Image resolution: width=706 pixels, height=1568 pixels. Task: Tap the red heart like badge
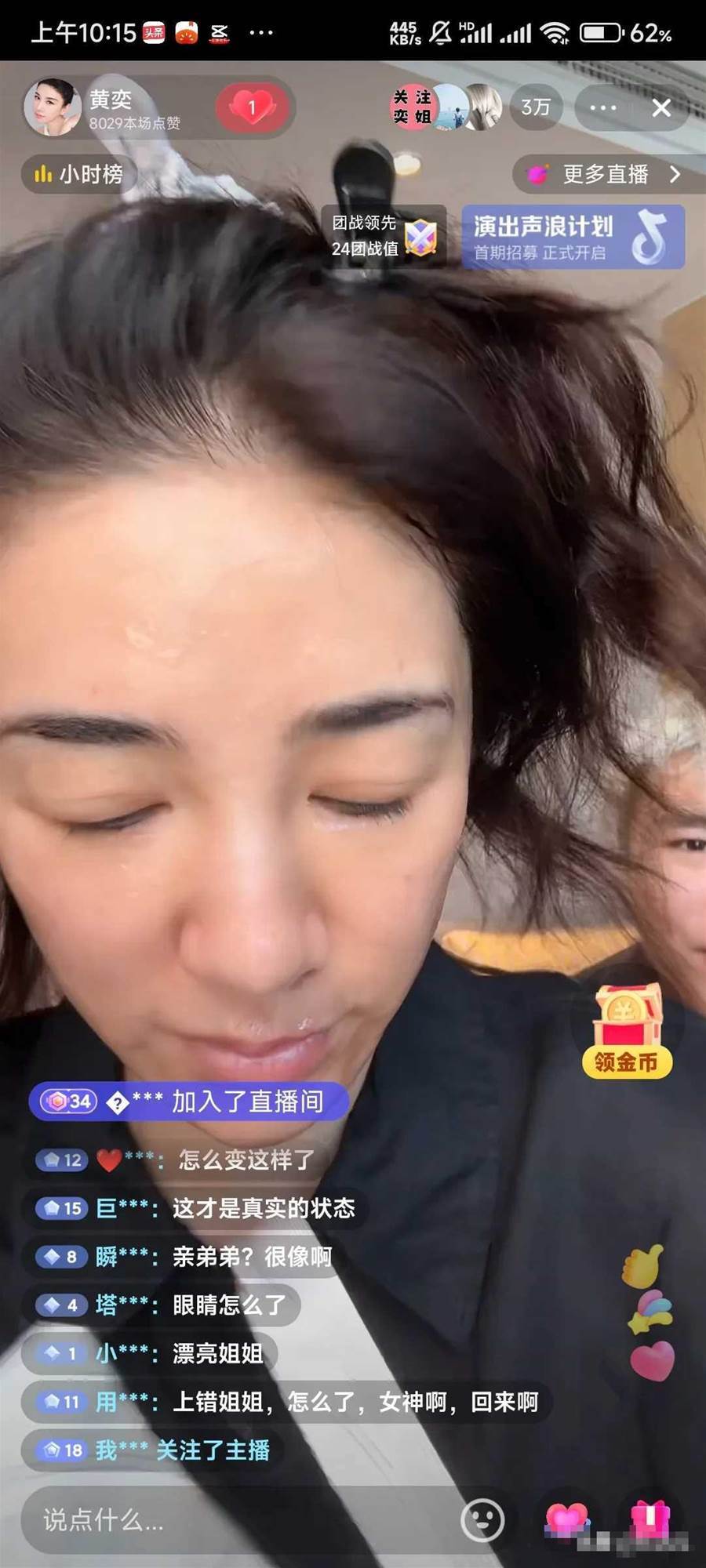click(251, 107)
